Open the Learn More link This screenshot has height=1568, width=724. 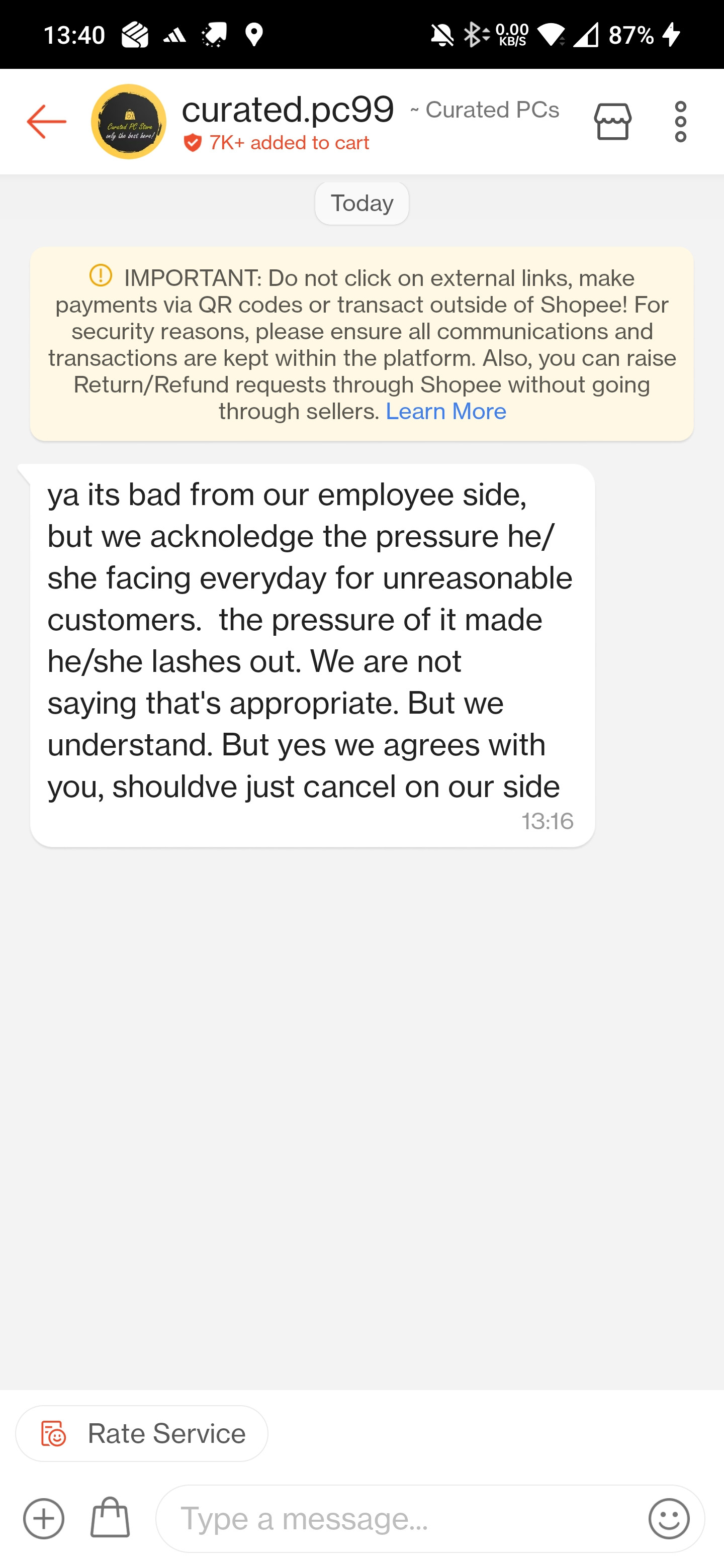(446, 412)
